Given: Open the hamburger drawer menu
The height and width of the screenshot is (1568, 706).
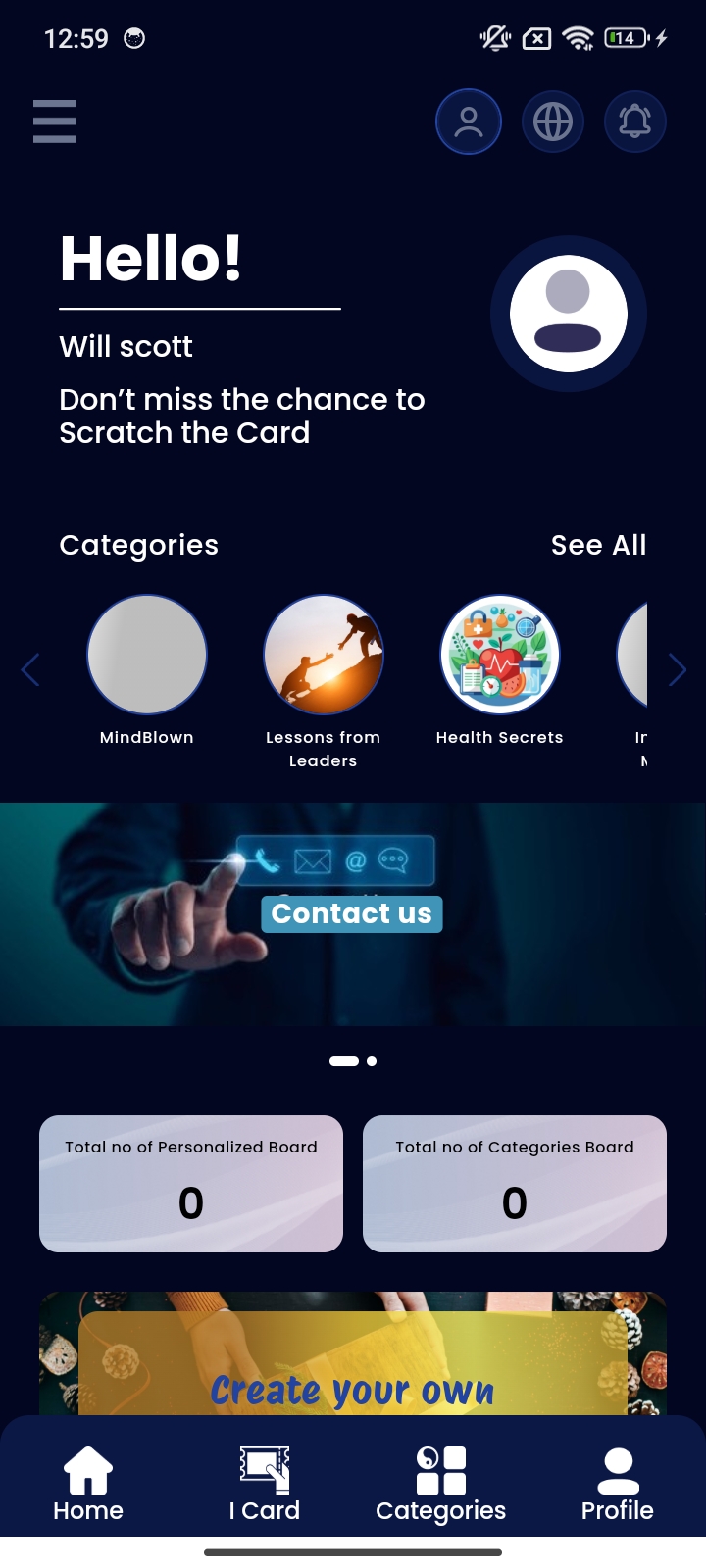Looking at the screenshot, I should pyautogui.click(x=55, y=122).
